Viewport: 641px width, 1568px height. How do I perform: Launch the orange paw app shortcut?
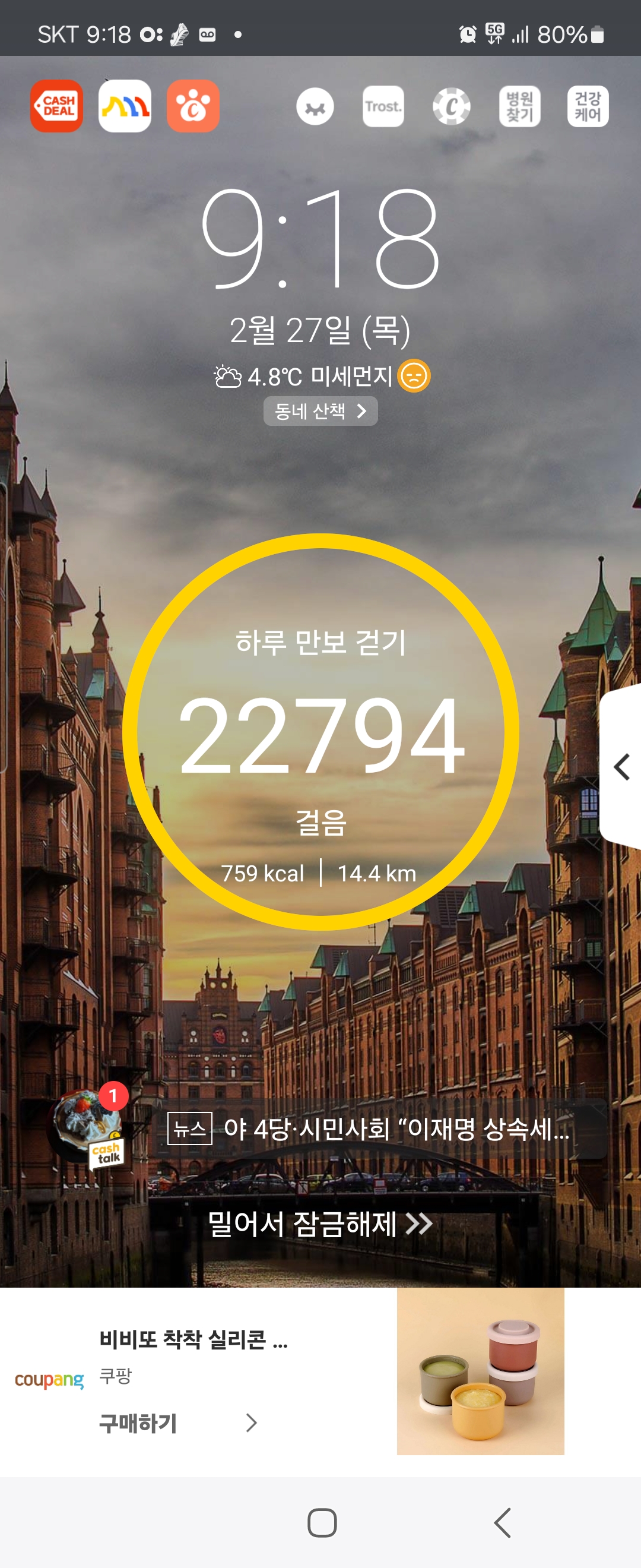(193, 106)
